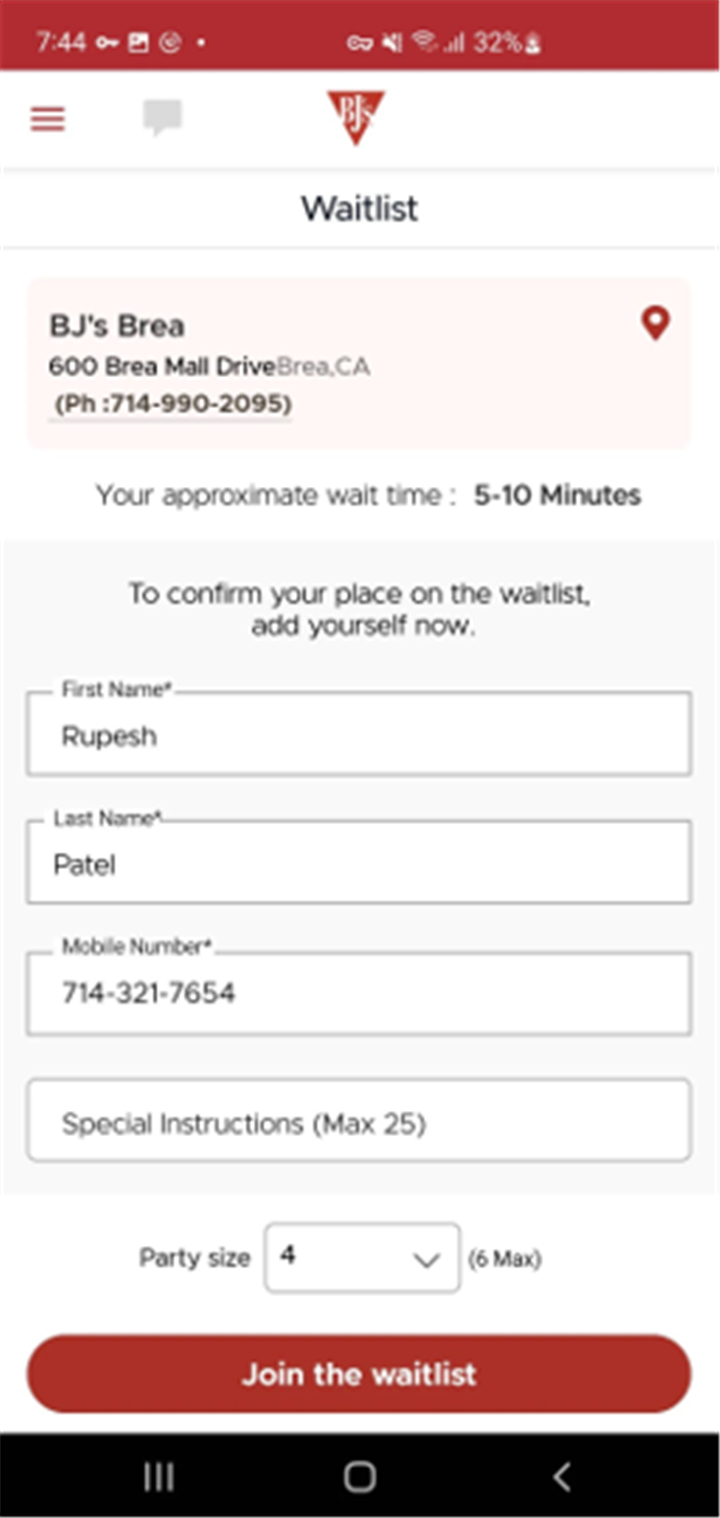Open the hamburger menu

pos(47,120)
